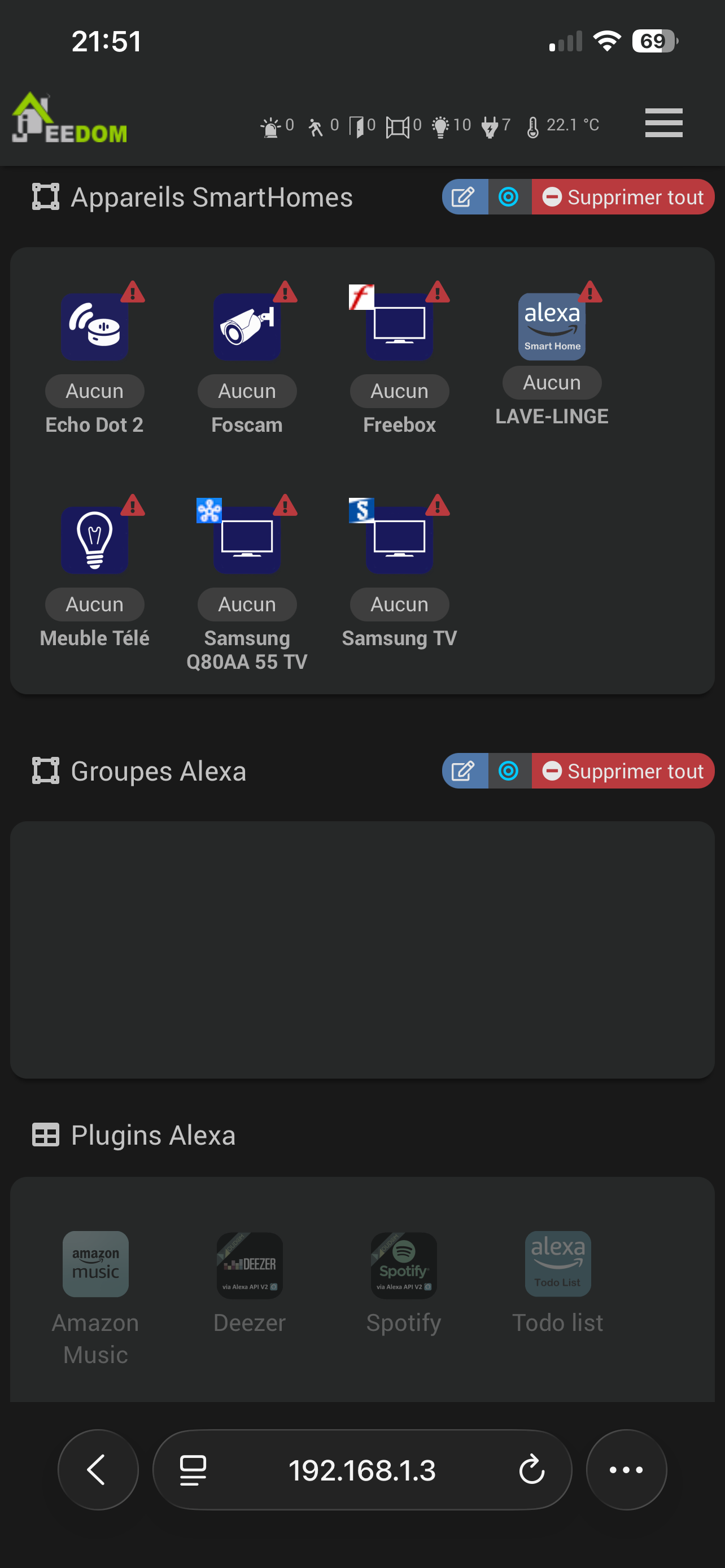Go back in the browser
The height and width of the screenshot is (1568, 725).
(x=97, y=1470)
